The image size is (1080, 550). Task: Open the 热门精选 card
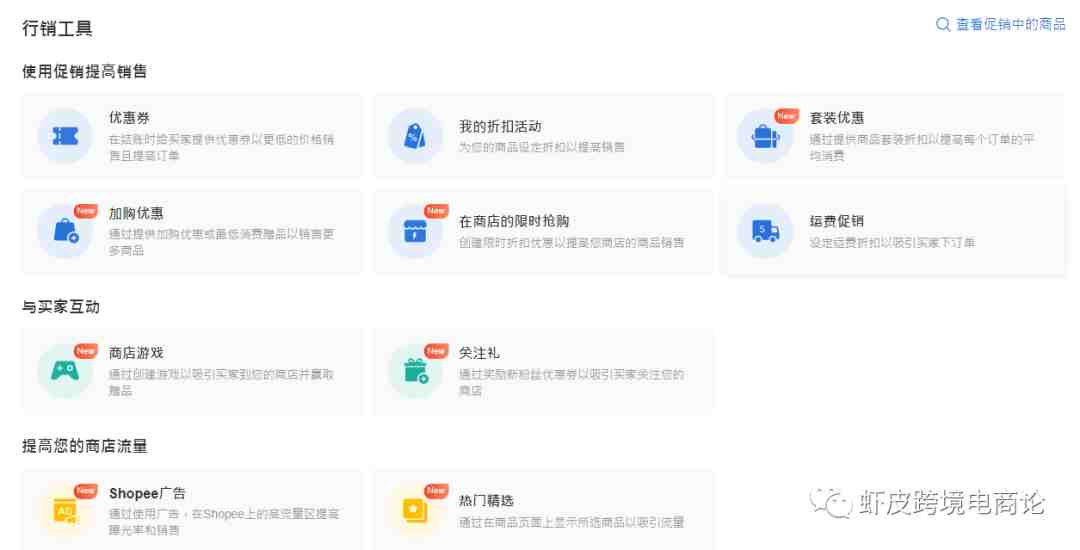pyautogui.click(x=543, y=510)
